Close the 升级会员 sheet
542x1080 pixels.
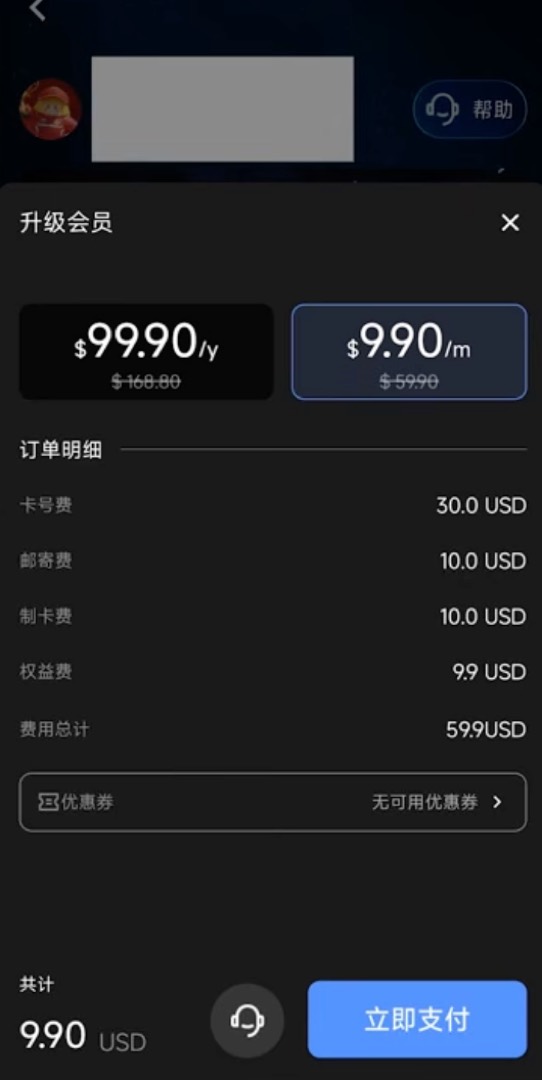pyautogui.click(x=510, y=222)
